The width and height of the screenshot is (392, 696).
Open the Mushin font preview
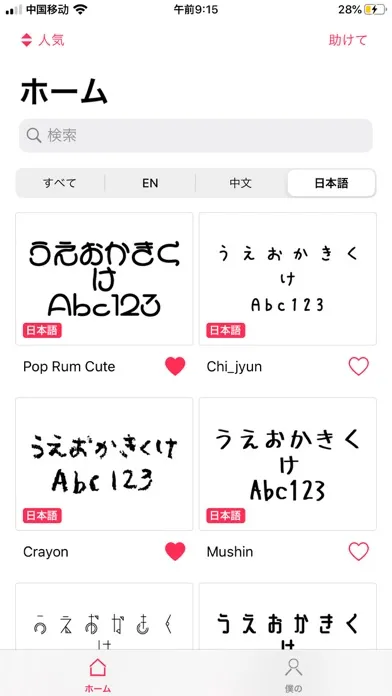tap(288, 464)
